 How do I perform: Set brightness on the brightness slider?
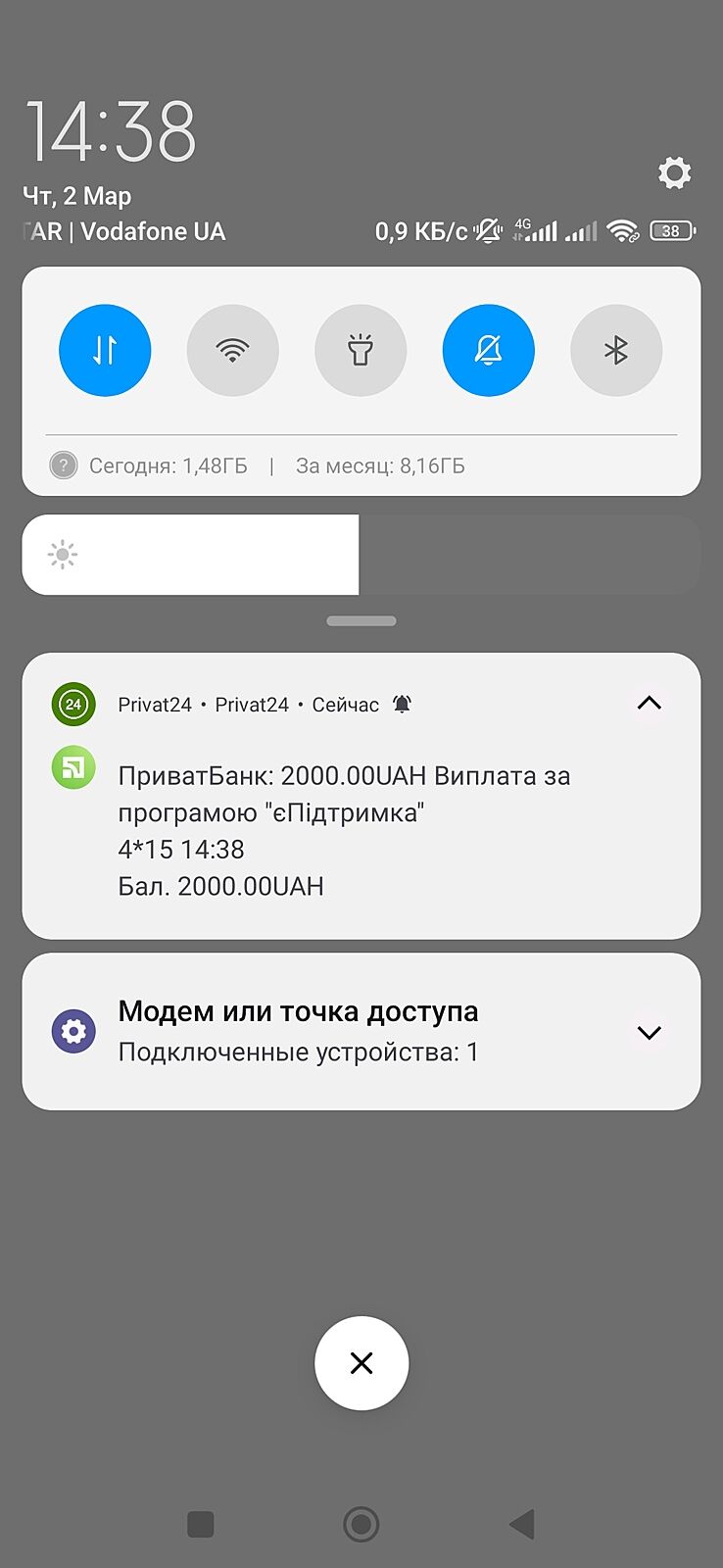pyautogui.click(x=361, y=555)
